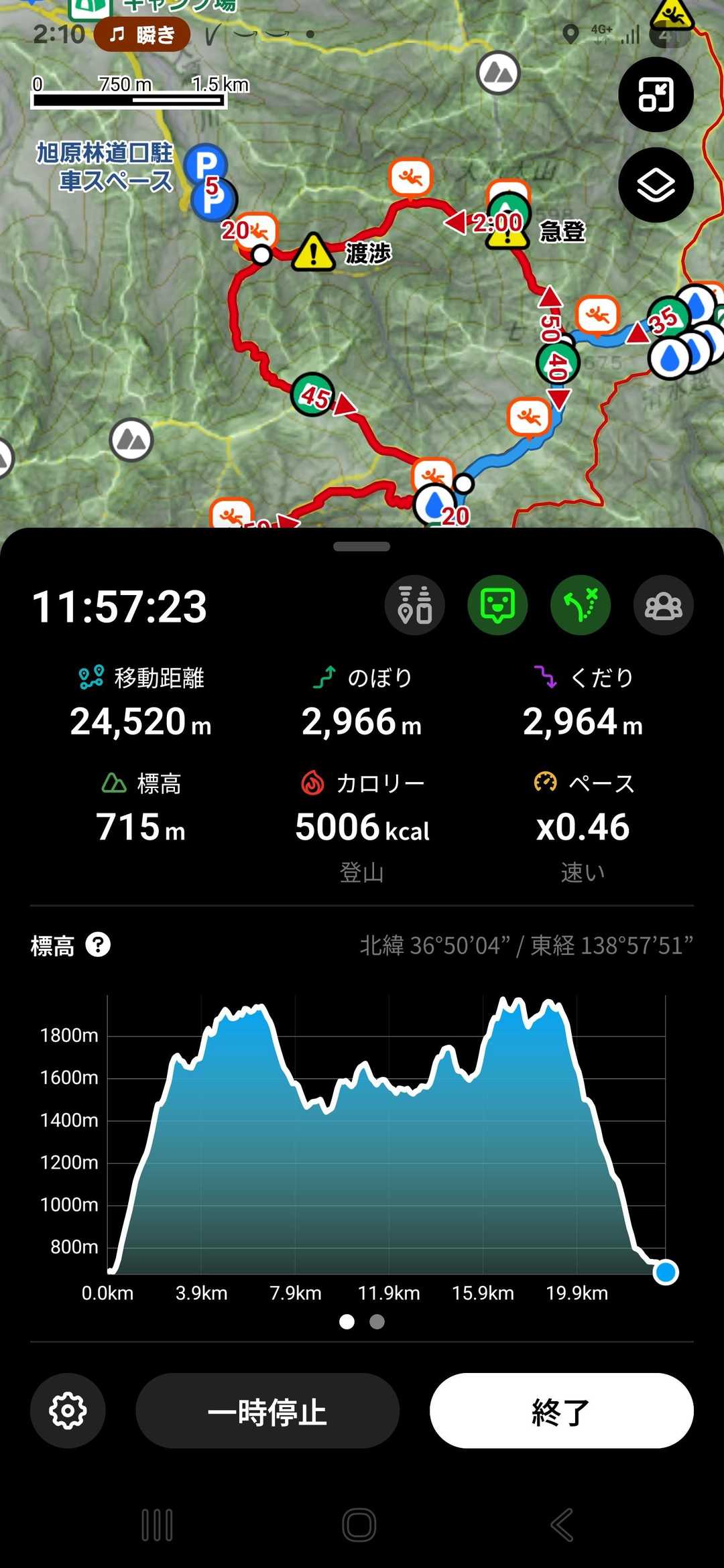Open recording settings gear
Viewport: 724px width, 1568px height.
pyautogui.click(x=68, y=1411)
